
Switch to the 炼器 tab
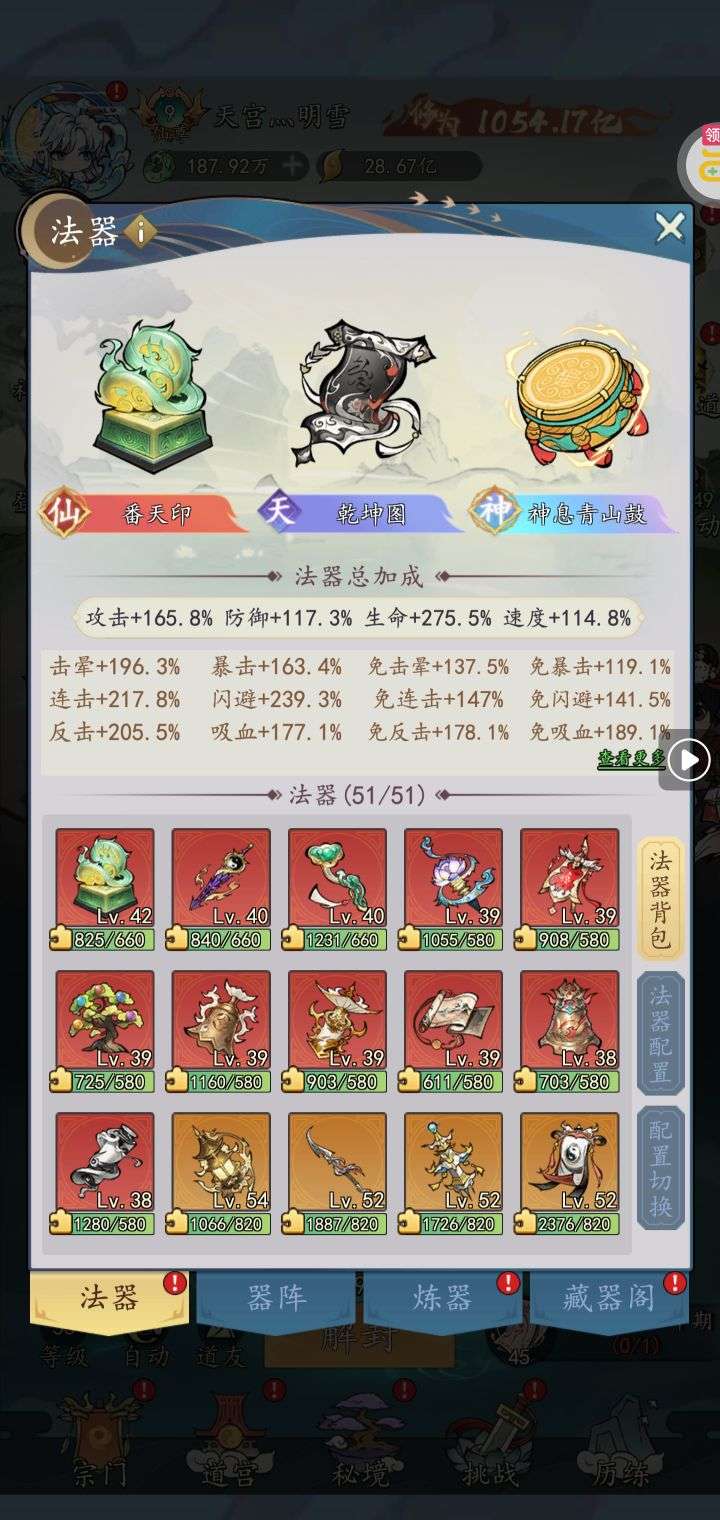coord(442,1299)
